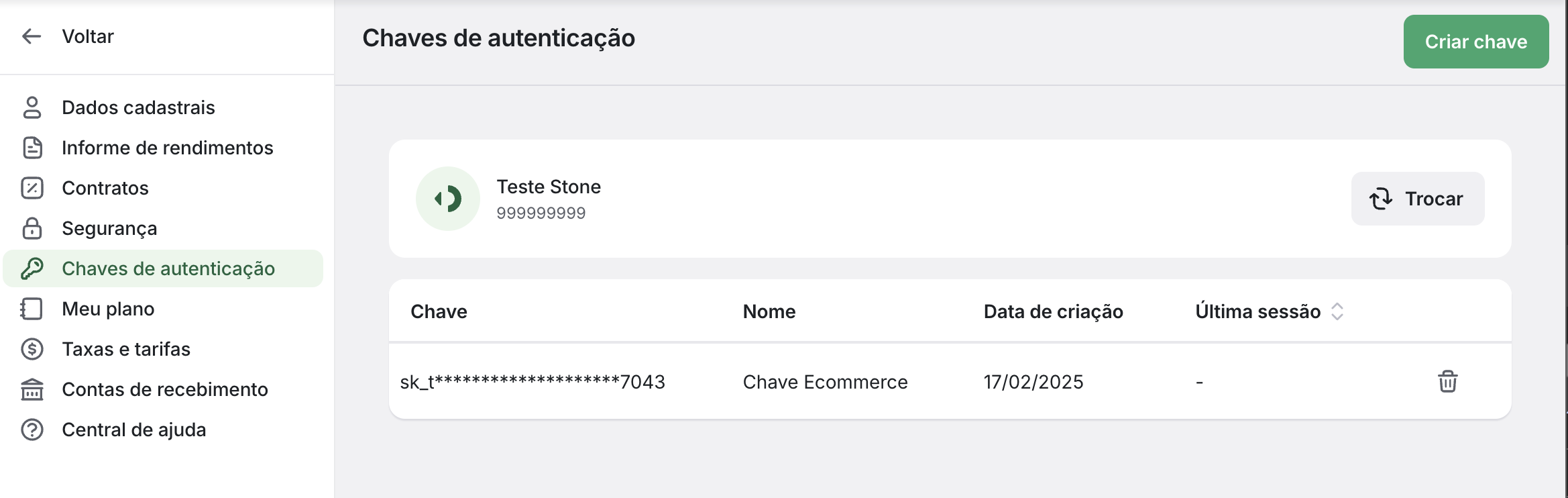The image size is (1568, 498).
Task: Open Central de ajuda
Action: coord(133,430)
